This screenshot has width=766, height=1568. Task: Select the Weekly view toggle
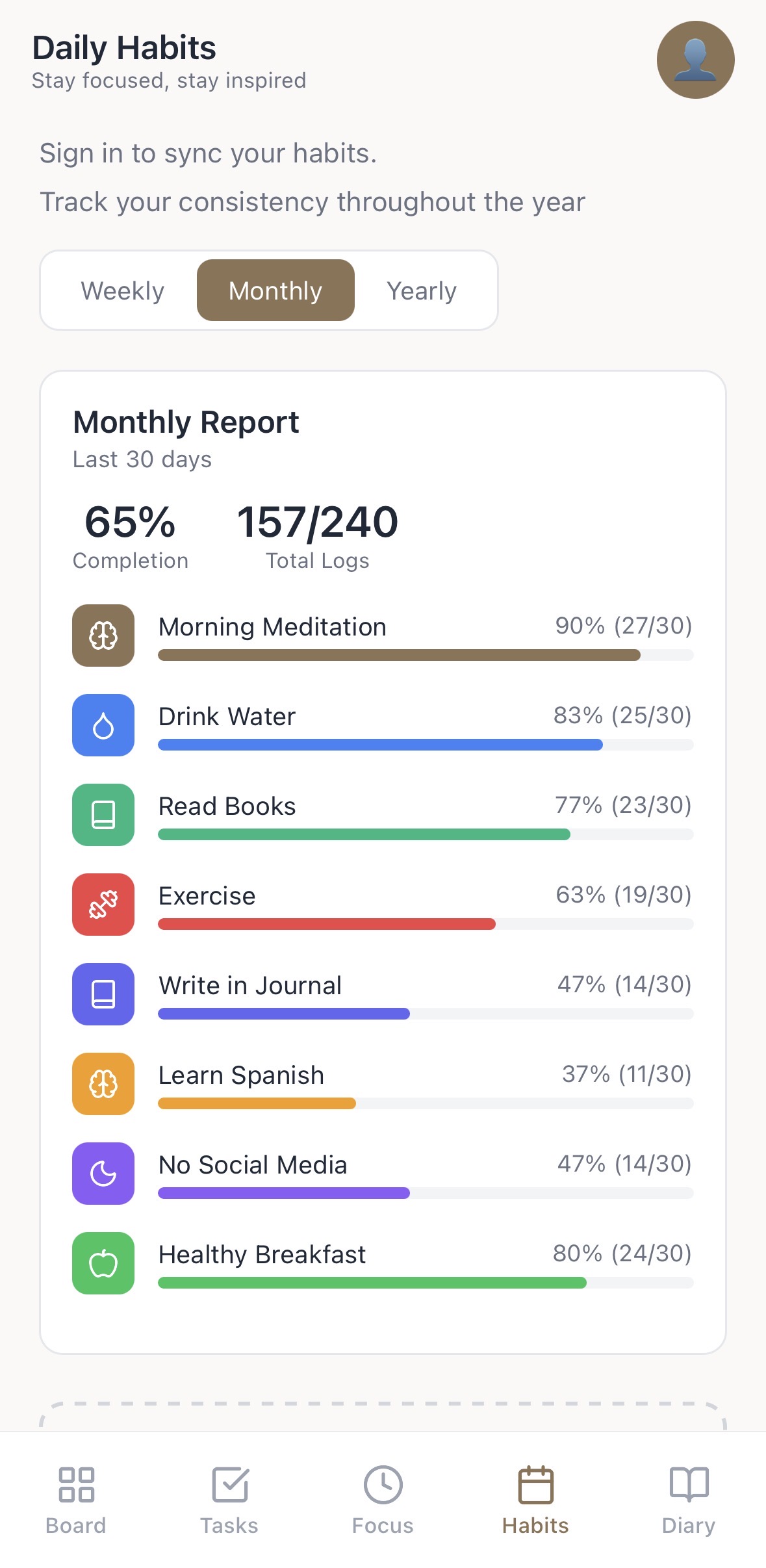point(122,290)
